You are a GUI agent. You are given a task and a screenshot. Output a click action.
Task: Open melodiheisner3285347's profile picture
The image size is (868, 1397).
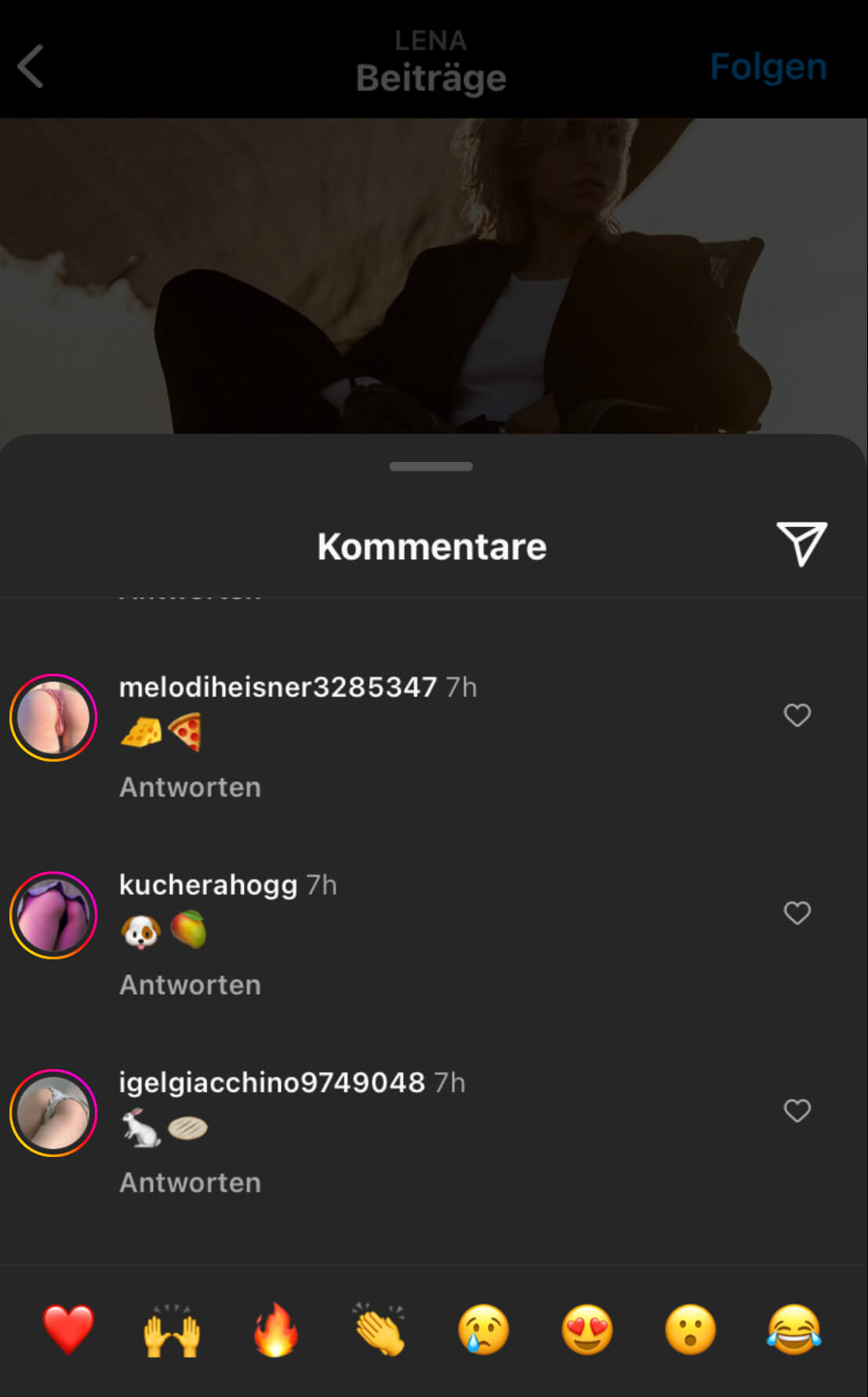53,718
